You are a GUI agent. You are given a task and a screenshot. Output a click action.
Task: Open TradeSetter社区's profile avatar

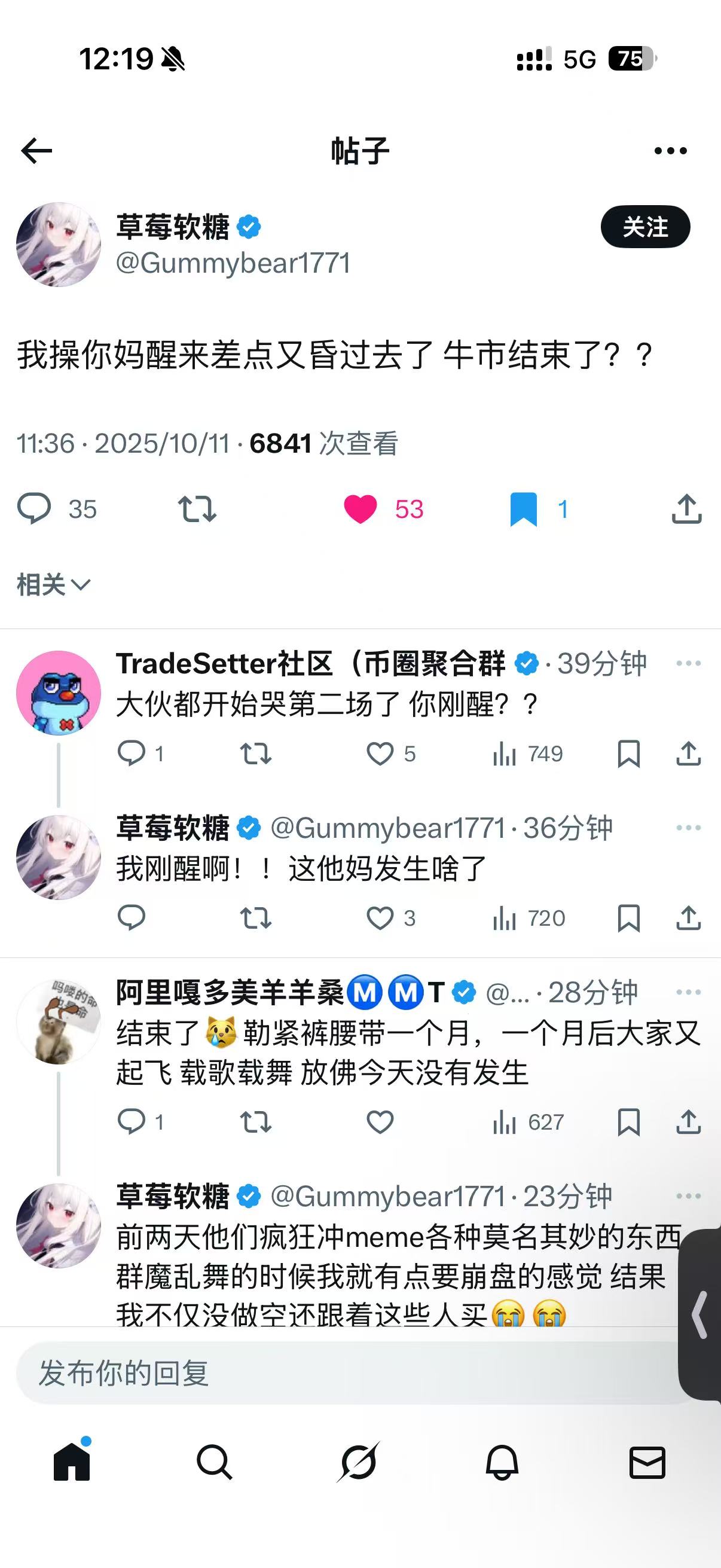[x=59, y=693]
